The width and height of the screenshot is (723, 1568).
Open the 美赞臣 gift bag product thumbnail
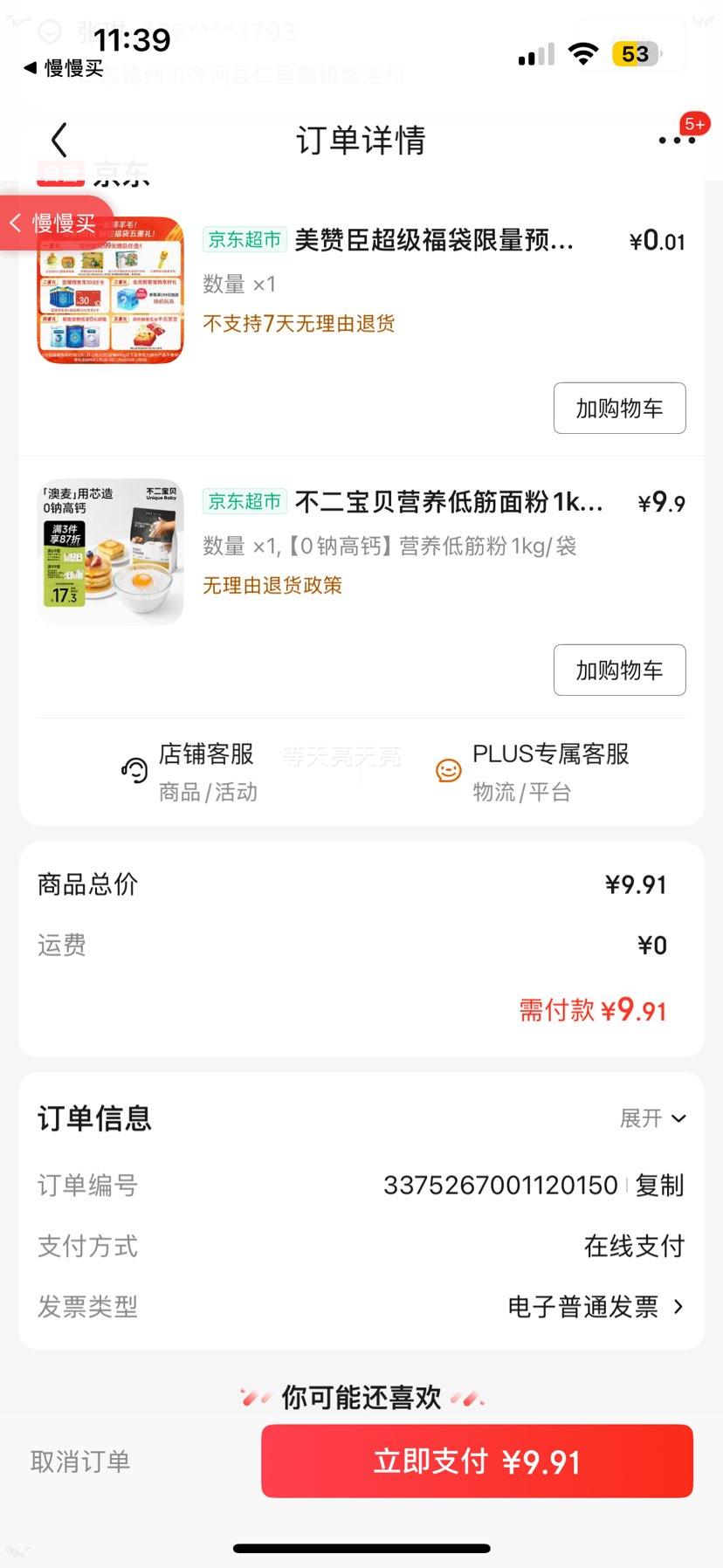point(110,291)
